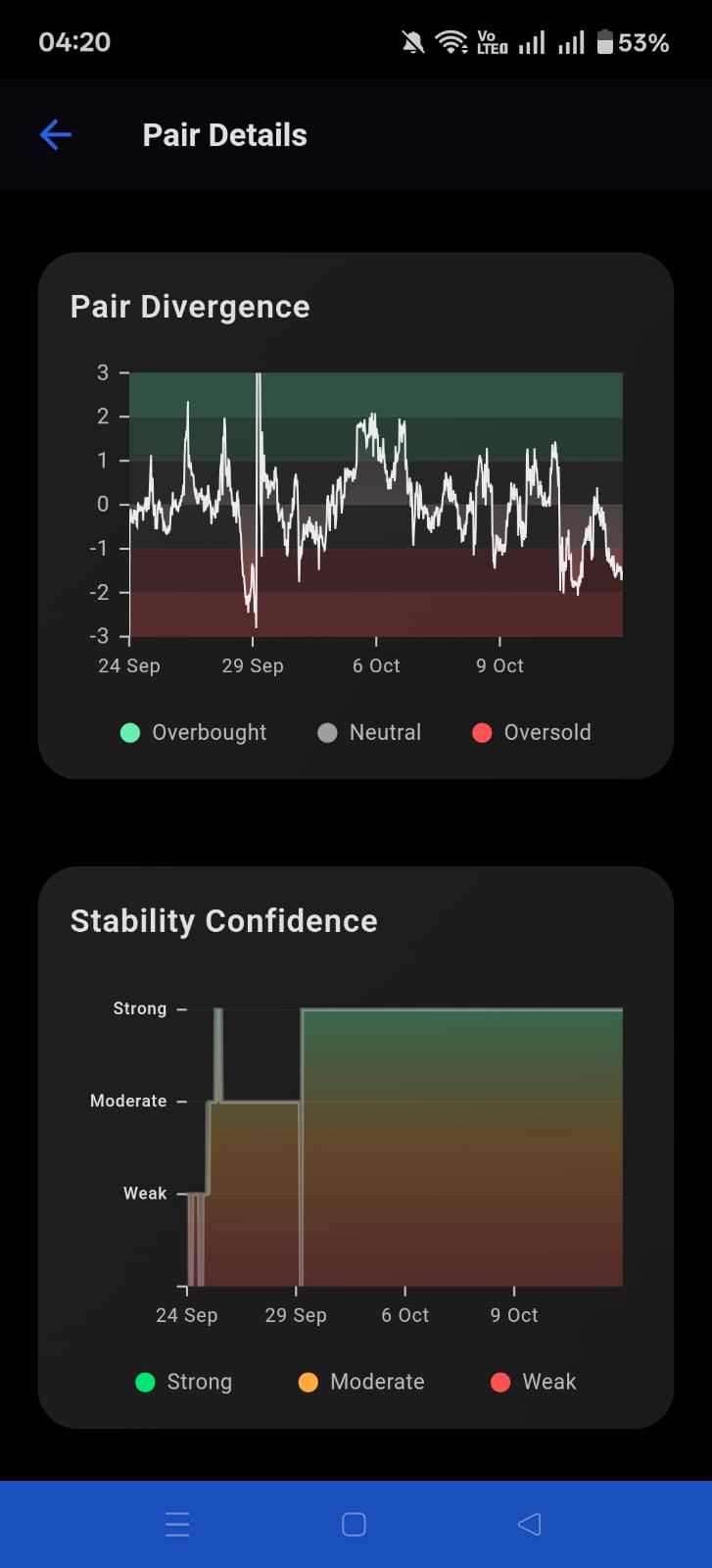Tap the gray Neutral legend dot
Image resolution: width=712 pixels, height=1568 pixels.
(x=328, y=732)
